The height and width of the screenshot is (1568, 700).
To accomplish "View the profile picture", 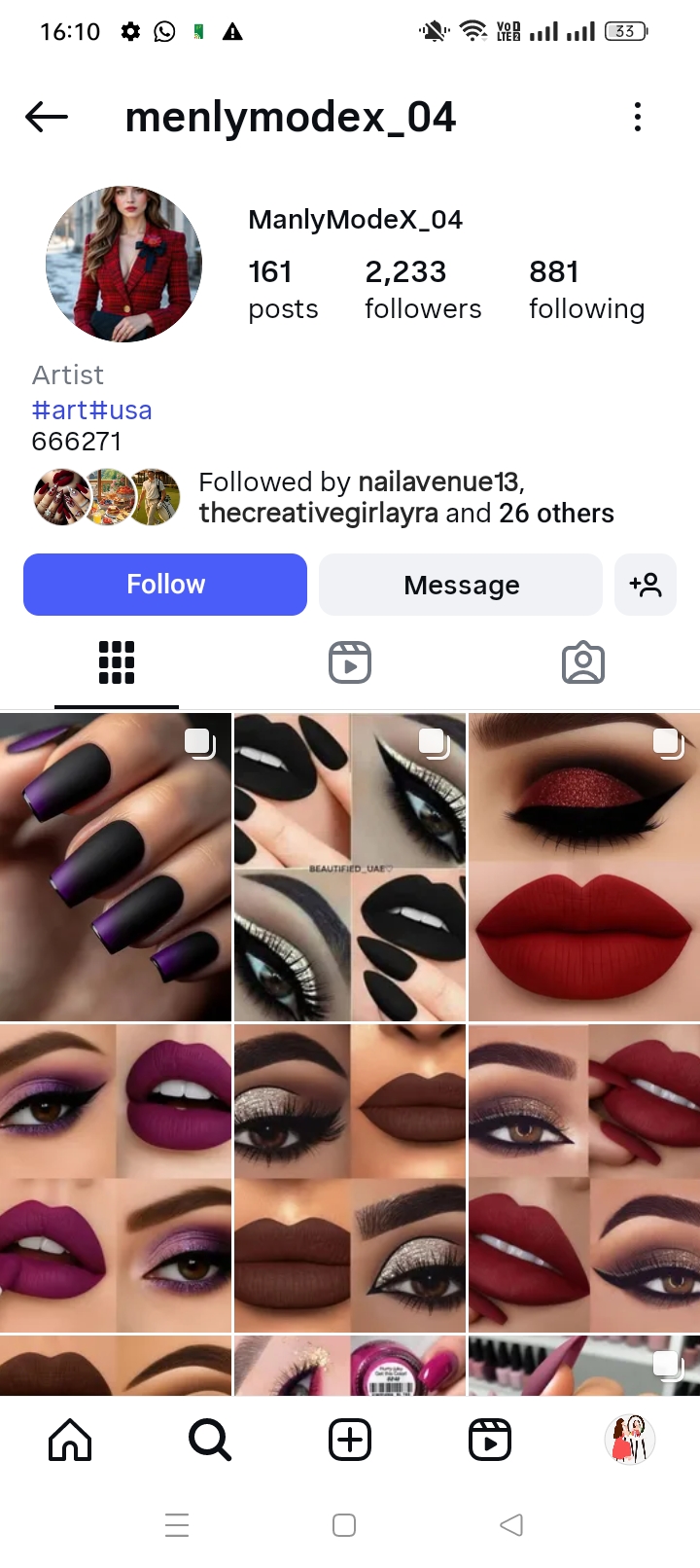I will click(x=123, y=265).
